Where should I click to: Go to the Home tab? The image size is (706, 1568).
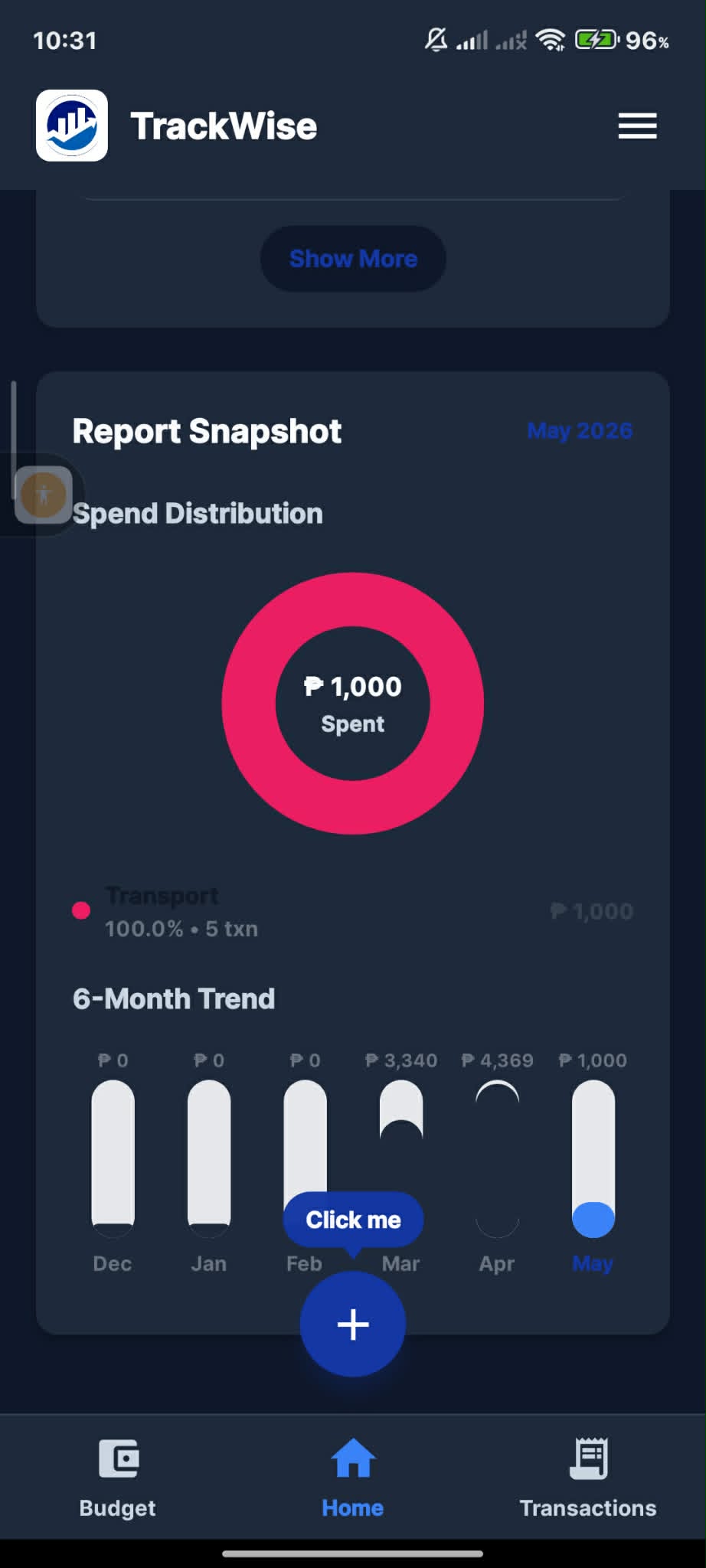353,1478
